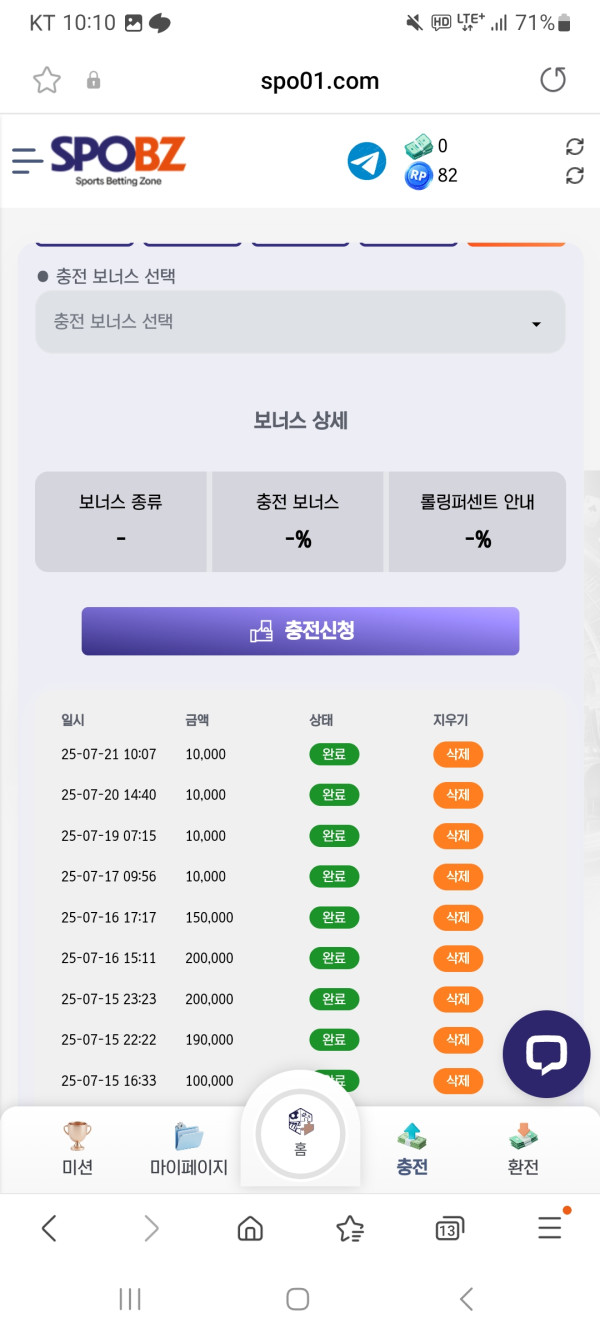Go back in browser history

point(49,1229)
